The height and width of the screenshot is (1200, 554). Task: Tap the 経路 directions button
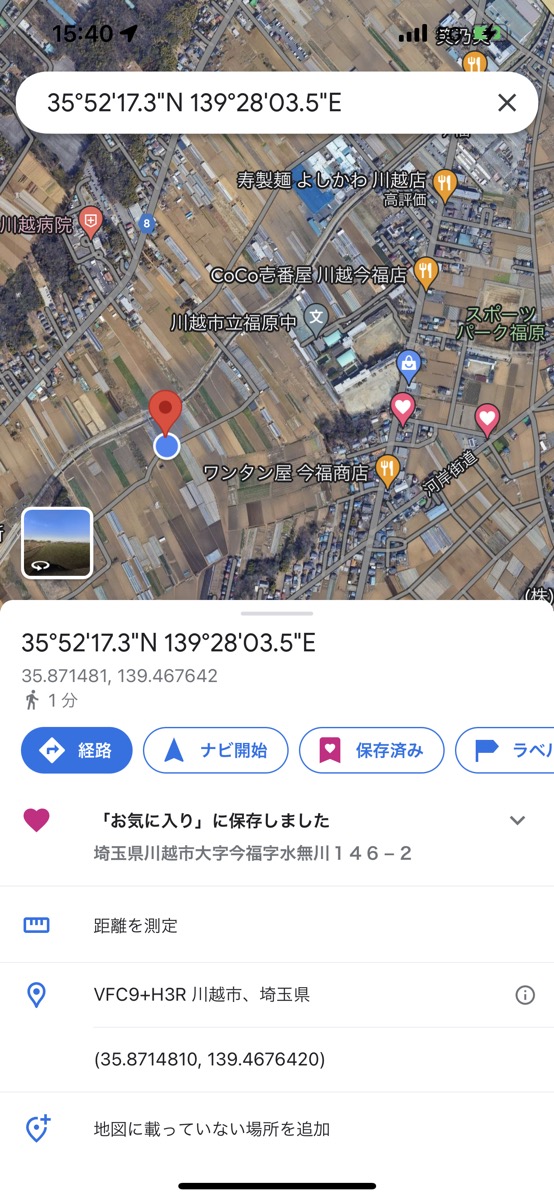[77, 750]
